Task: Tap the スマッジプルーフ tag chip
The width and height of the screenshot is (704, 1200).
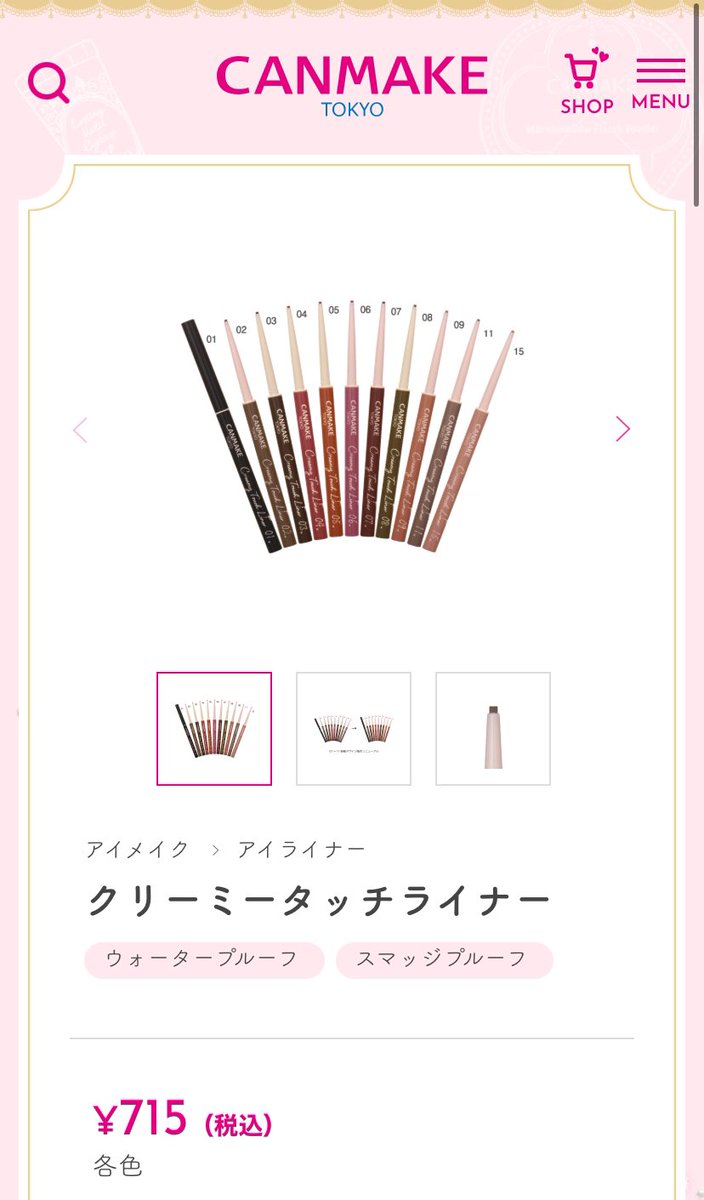Action: [x=444, y=959]
